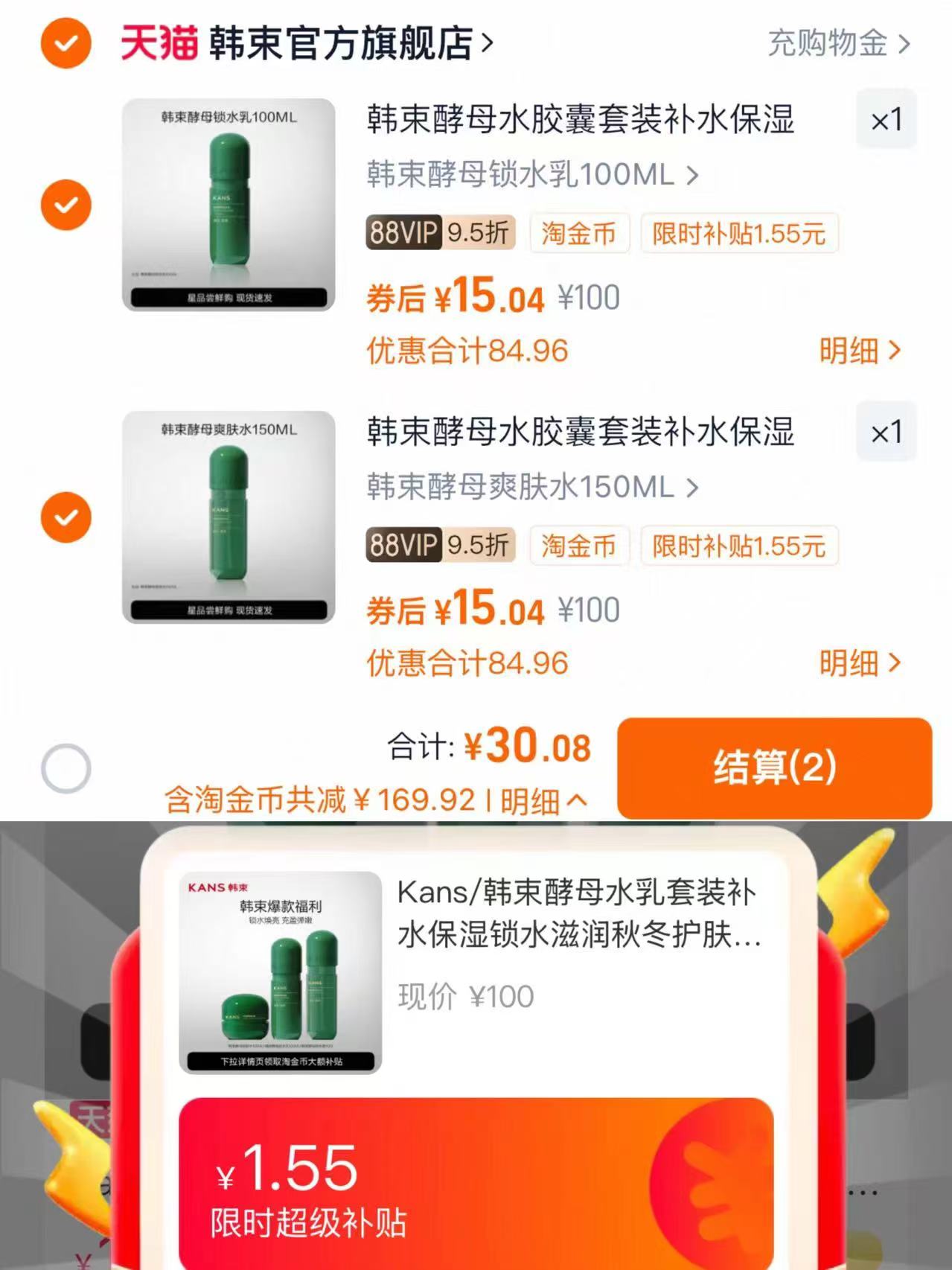Uncheck the store selection checkmark
The height and width of the screenshot is (1270, 952).
tap(66, 42)
